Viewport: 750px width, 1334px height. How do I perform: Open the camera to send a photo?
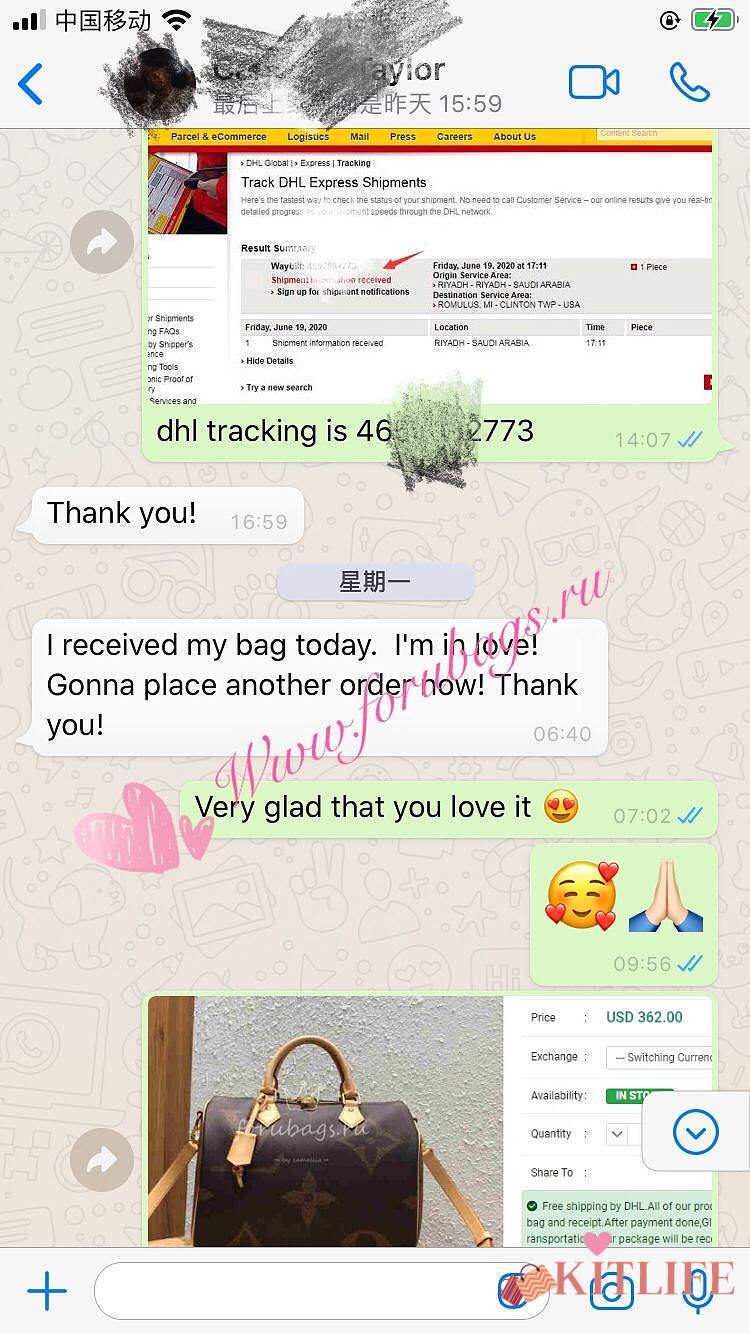coord(611,1292)
